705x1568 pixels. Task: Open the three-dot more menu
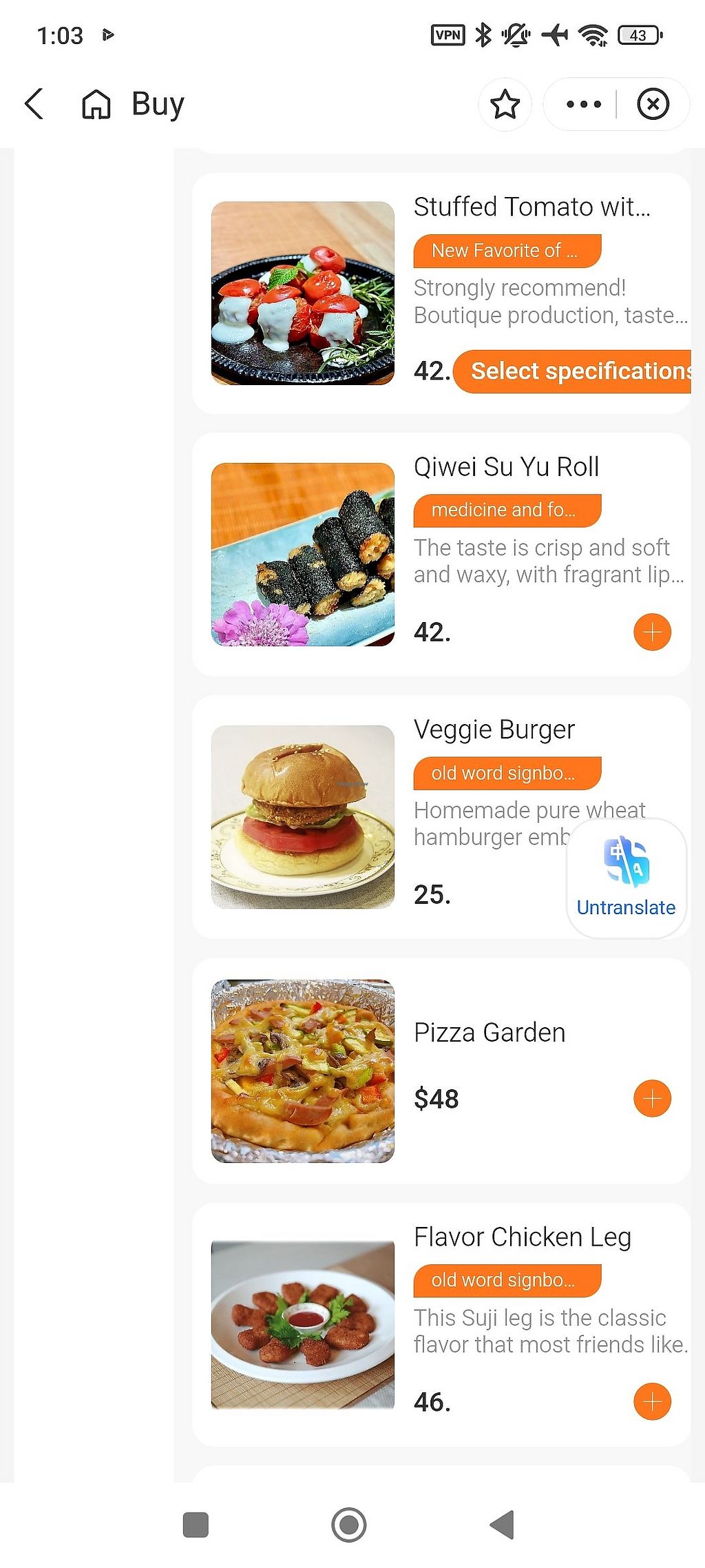[x=583, y=105]
